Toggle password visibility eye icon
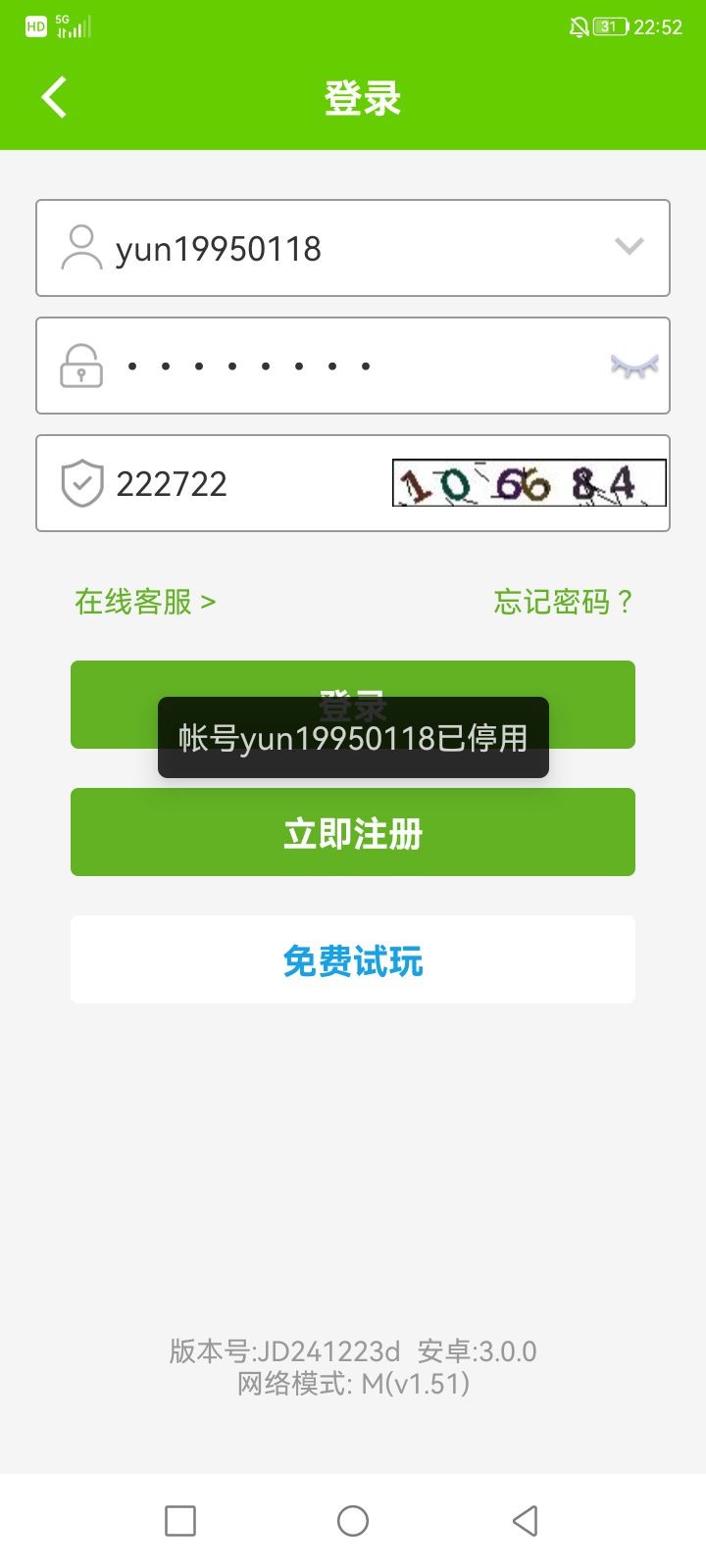 [x=634, y=367]
